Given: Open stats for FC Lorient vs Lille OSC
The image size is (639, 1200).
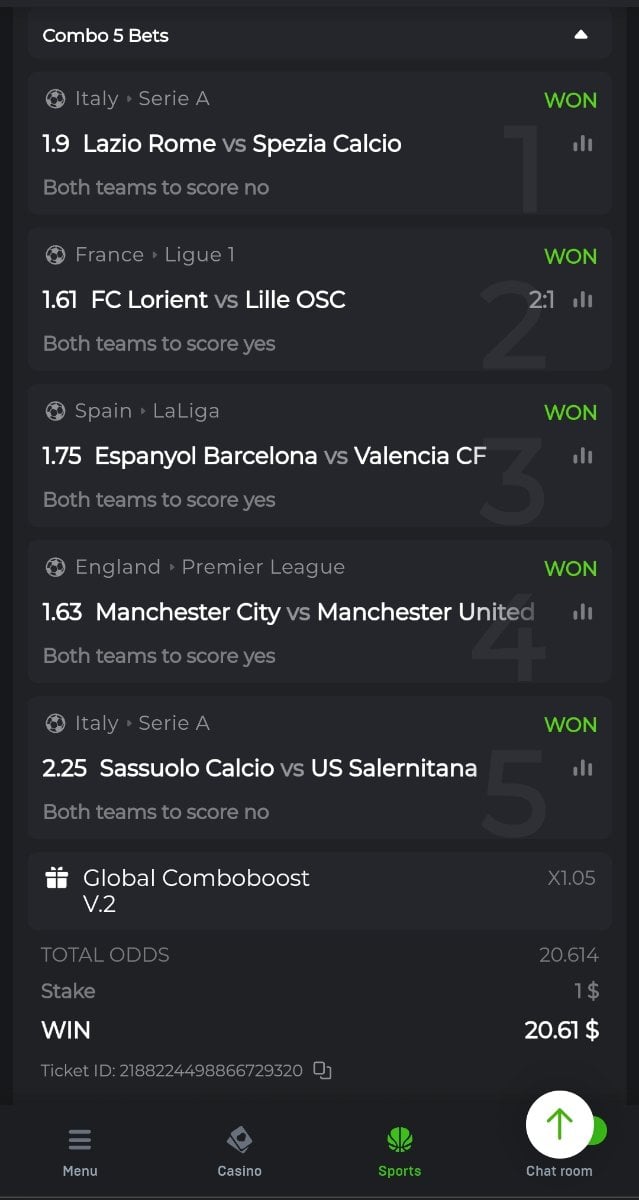Looking at the screenshot, I should tap(583, 300).
